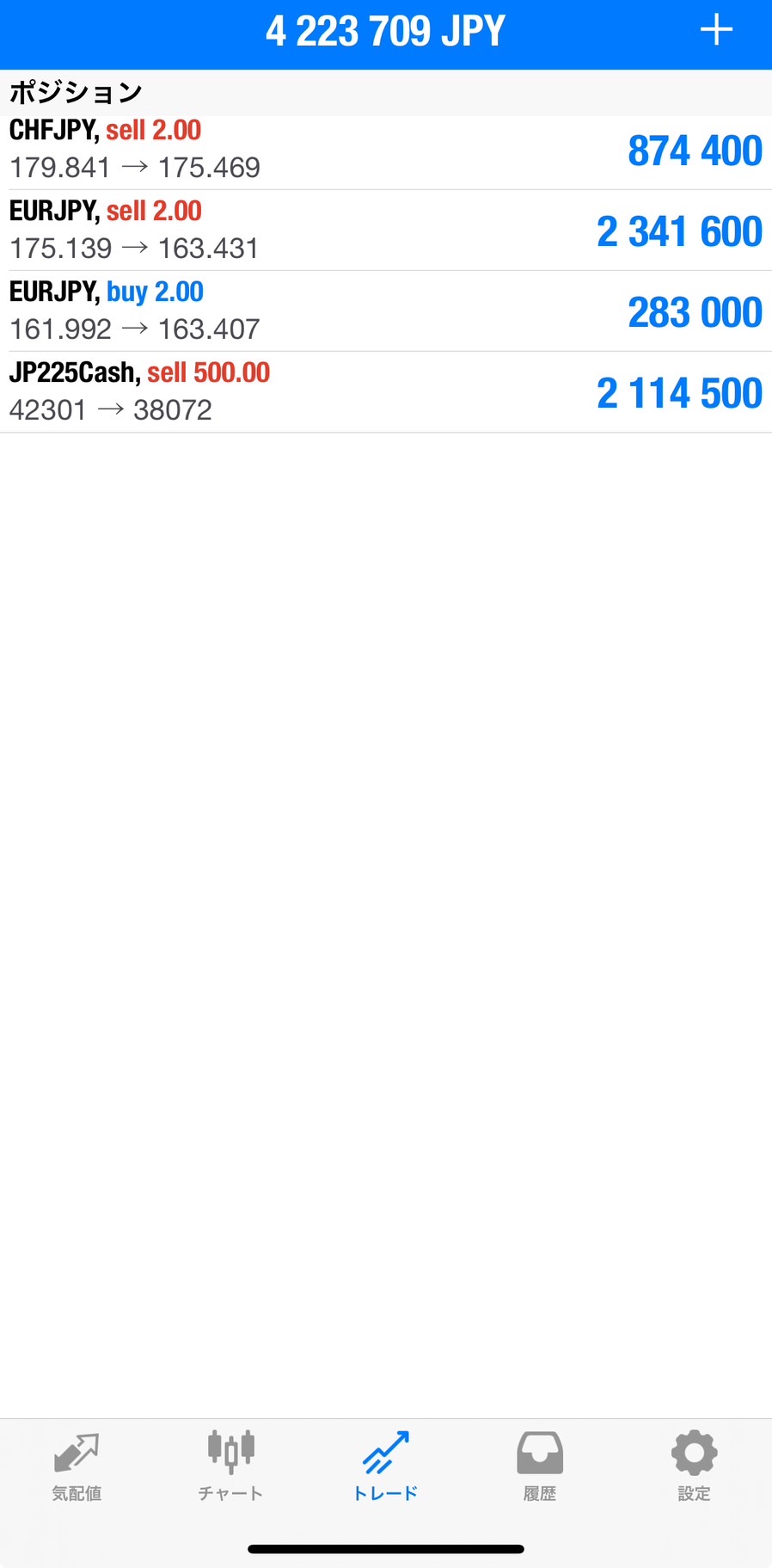Tap the plus icon to add new order
This screenshot has width=772, height=1568.
pos(716,31)
